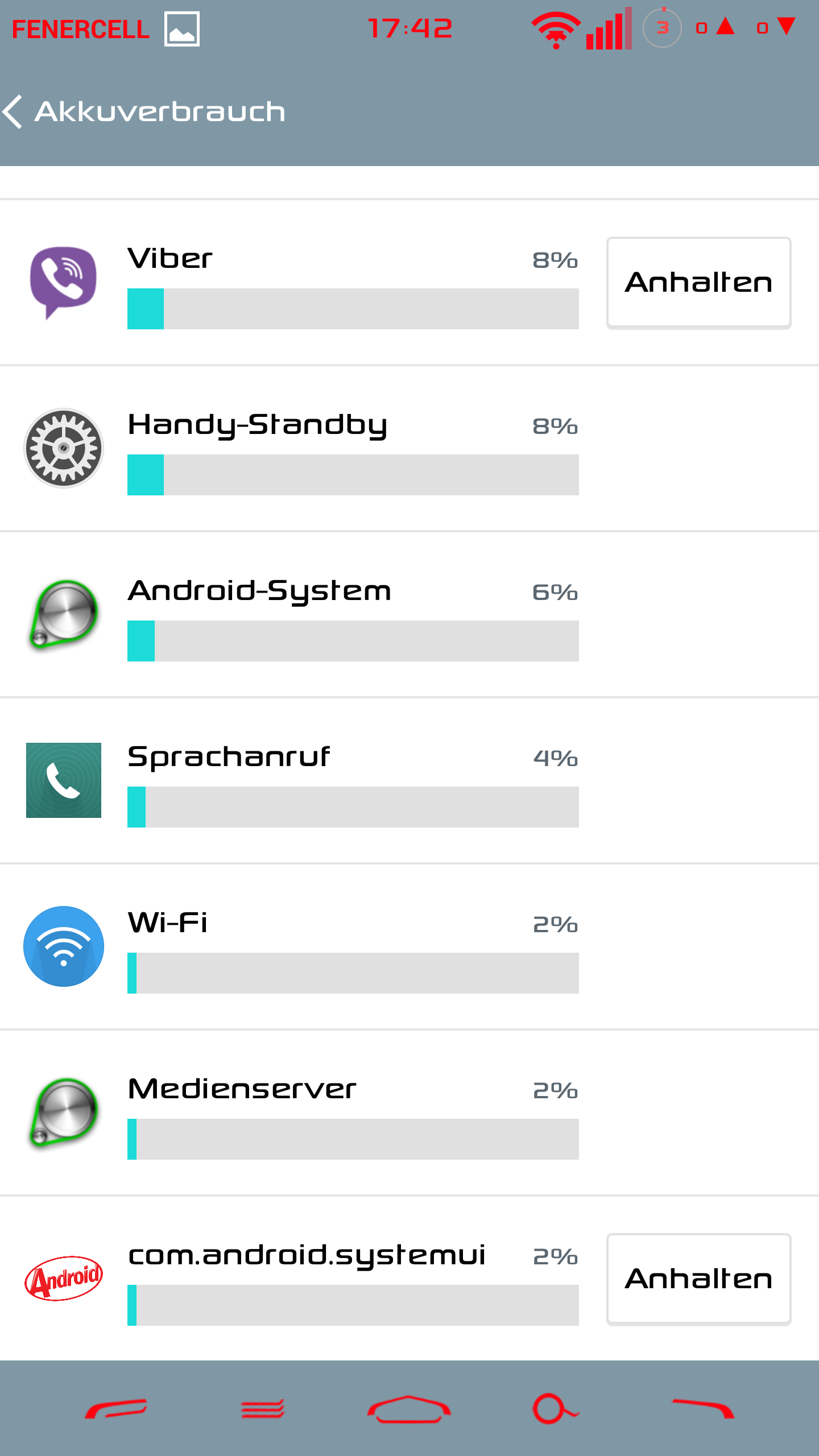
Task: Open Viber battery usage details
Action: coord(301,283)
